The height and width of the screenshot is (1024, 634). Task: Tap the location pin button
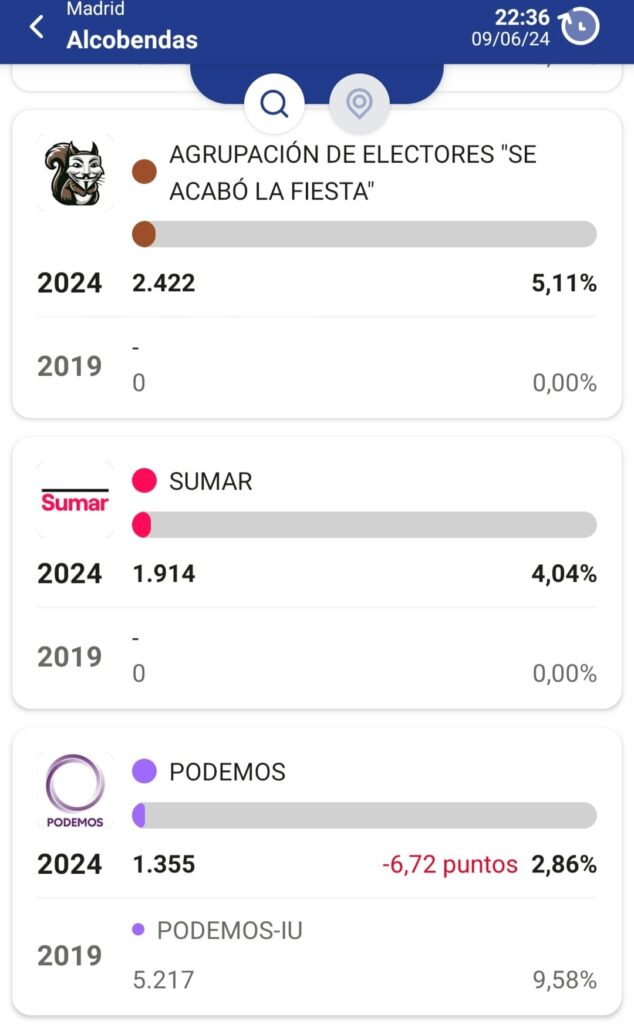pyautogui.click(x=359, y=103)
